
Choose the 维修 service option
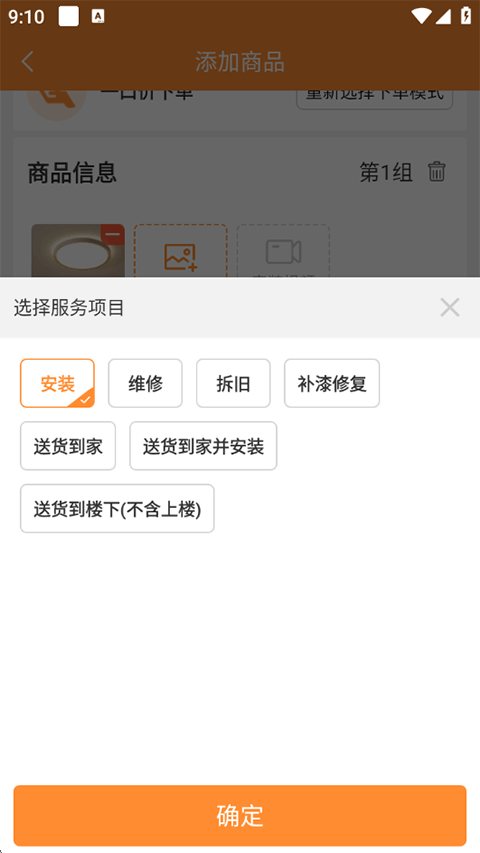[145, 383]
